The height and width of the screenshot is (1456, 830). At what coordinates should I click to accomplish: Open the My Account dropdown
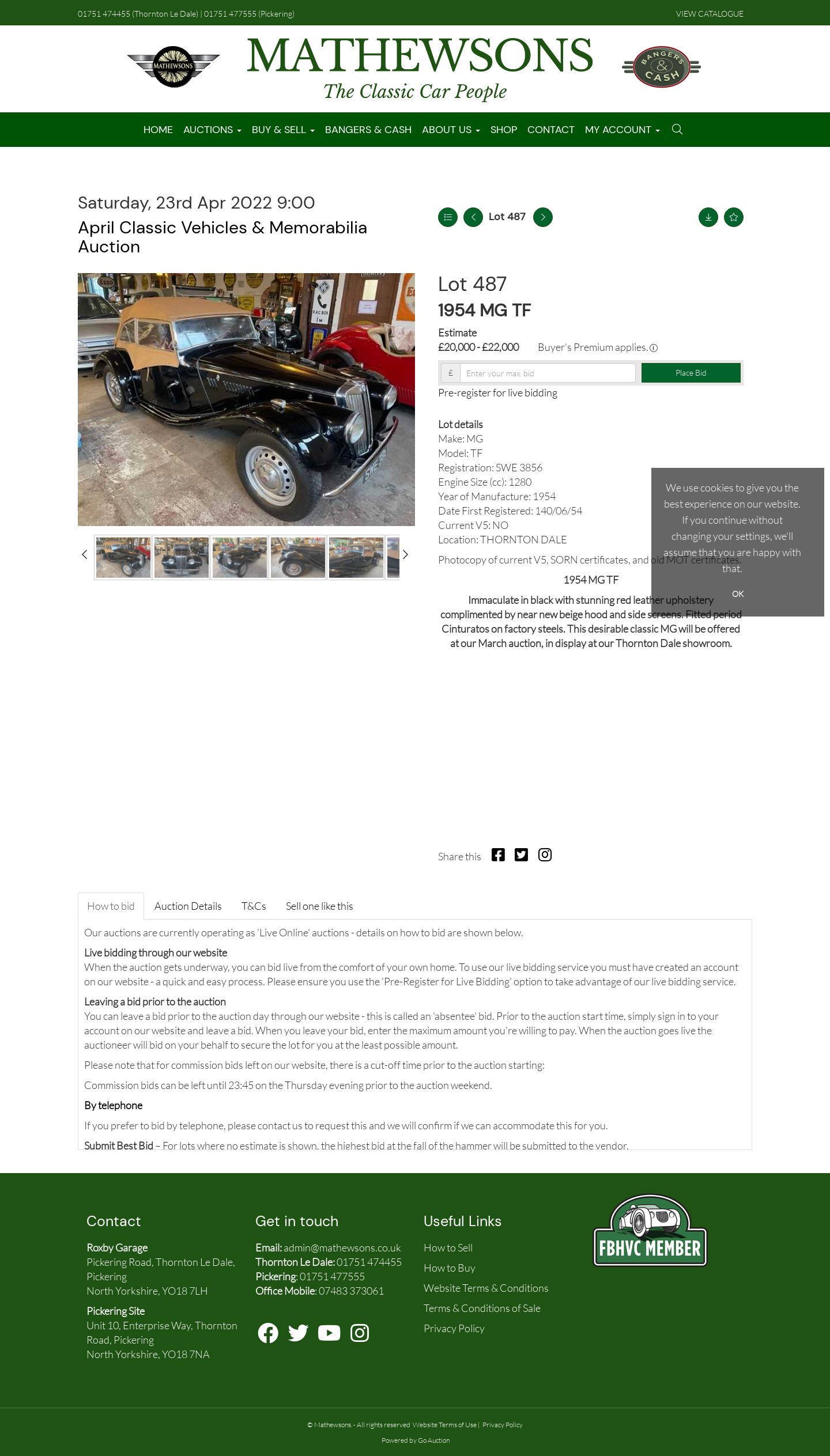click(x=621, y=130)
